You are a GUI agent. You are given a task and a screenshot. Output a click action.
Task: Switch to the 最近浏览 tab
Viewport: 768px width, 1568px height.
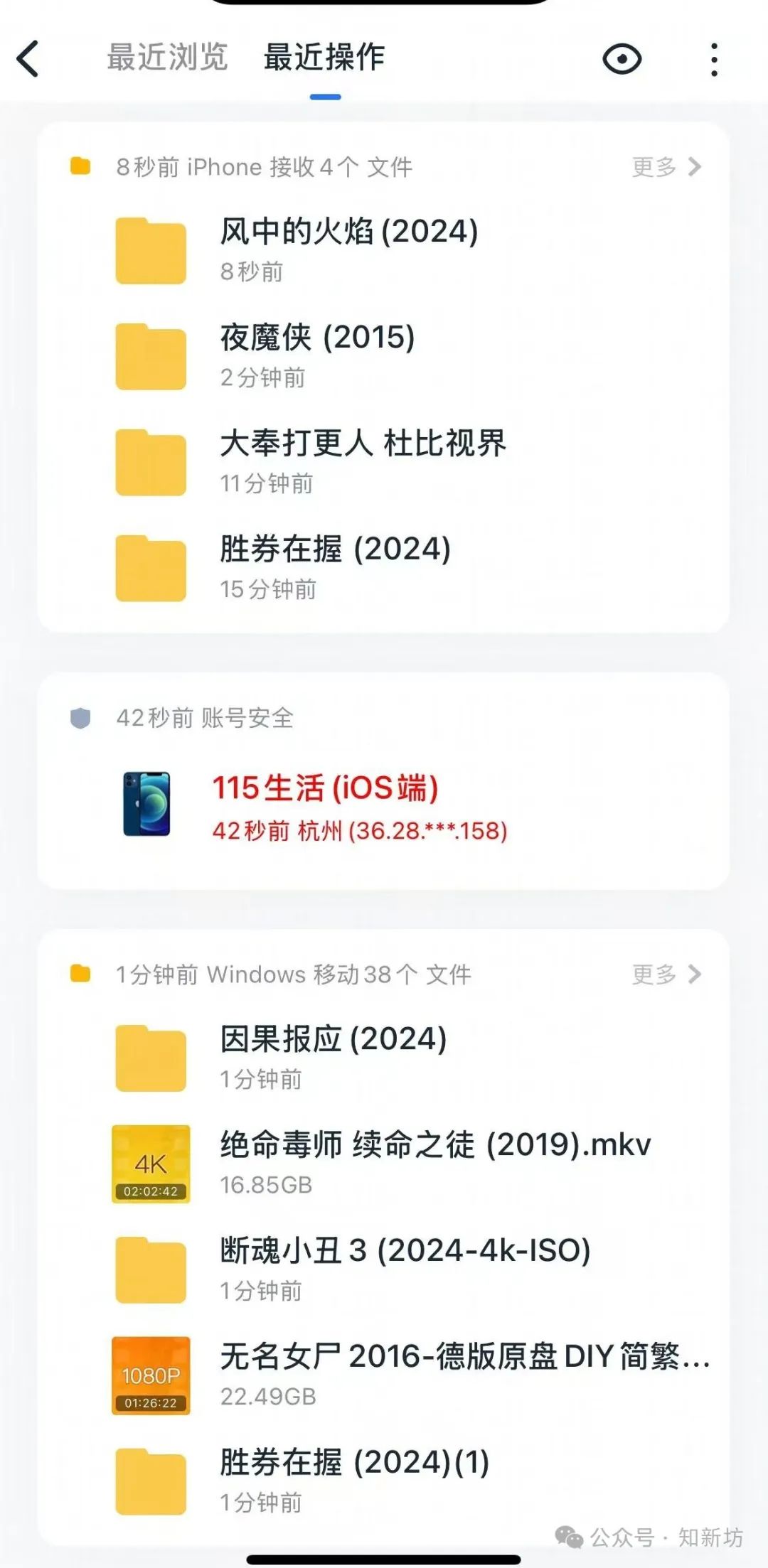(167, 57)
